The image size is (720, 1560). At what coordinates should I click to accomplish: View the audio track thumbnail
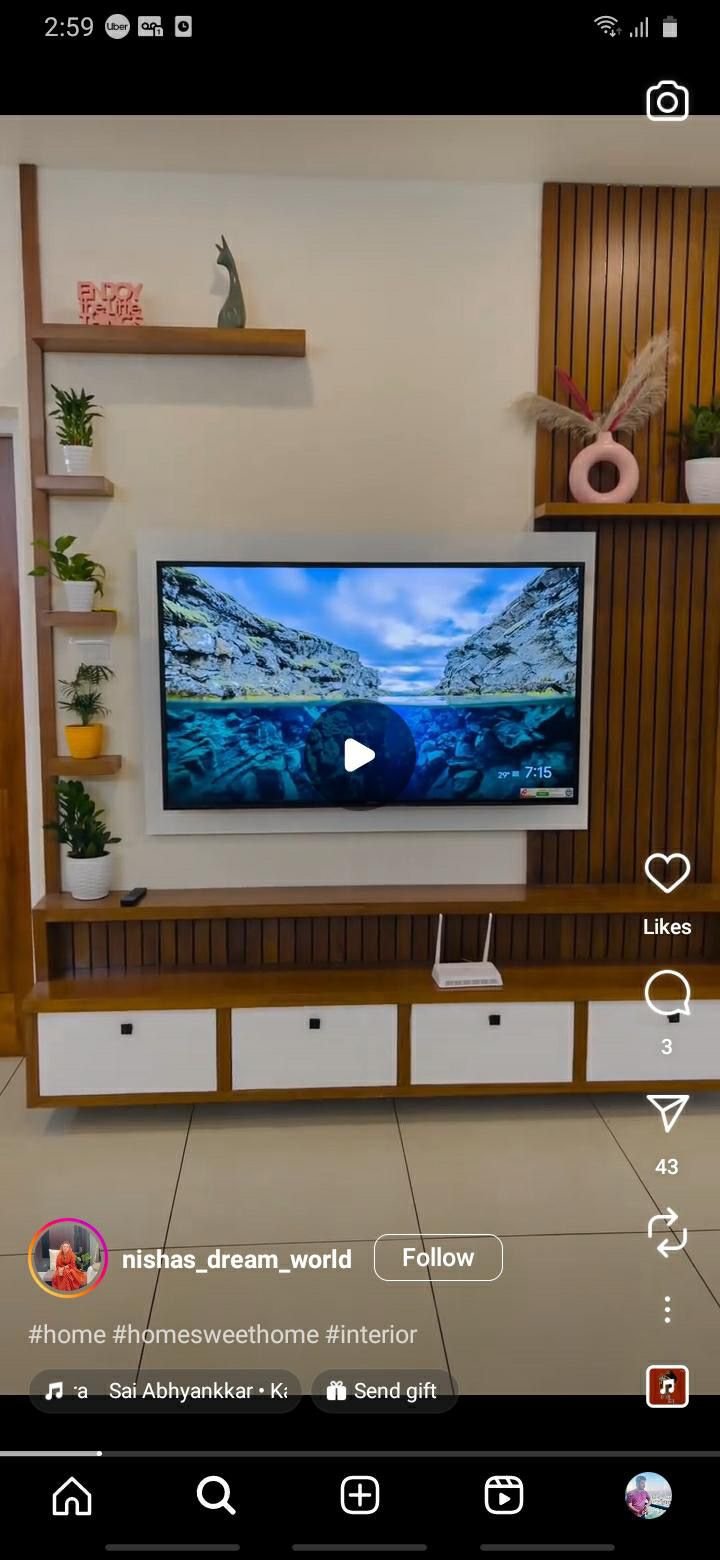click(x=667, y=1386)
